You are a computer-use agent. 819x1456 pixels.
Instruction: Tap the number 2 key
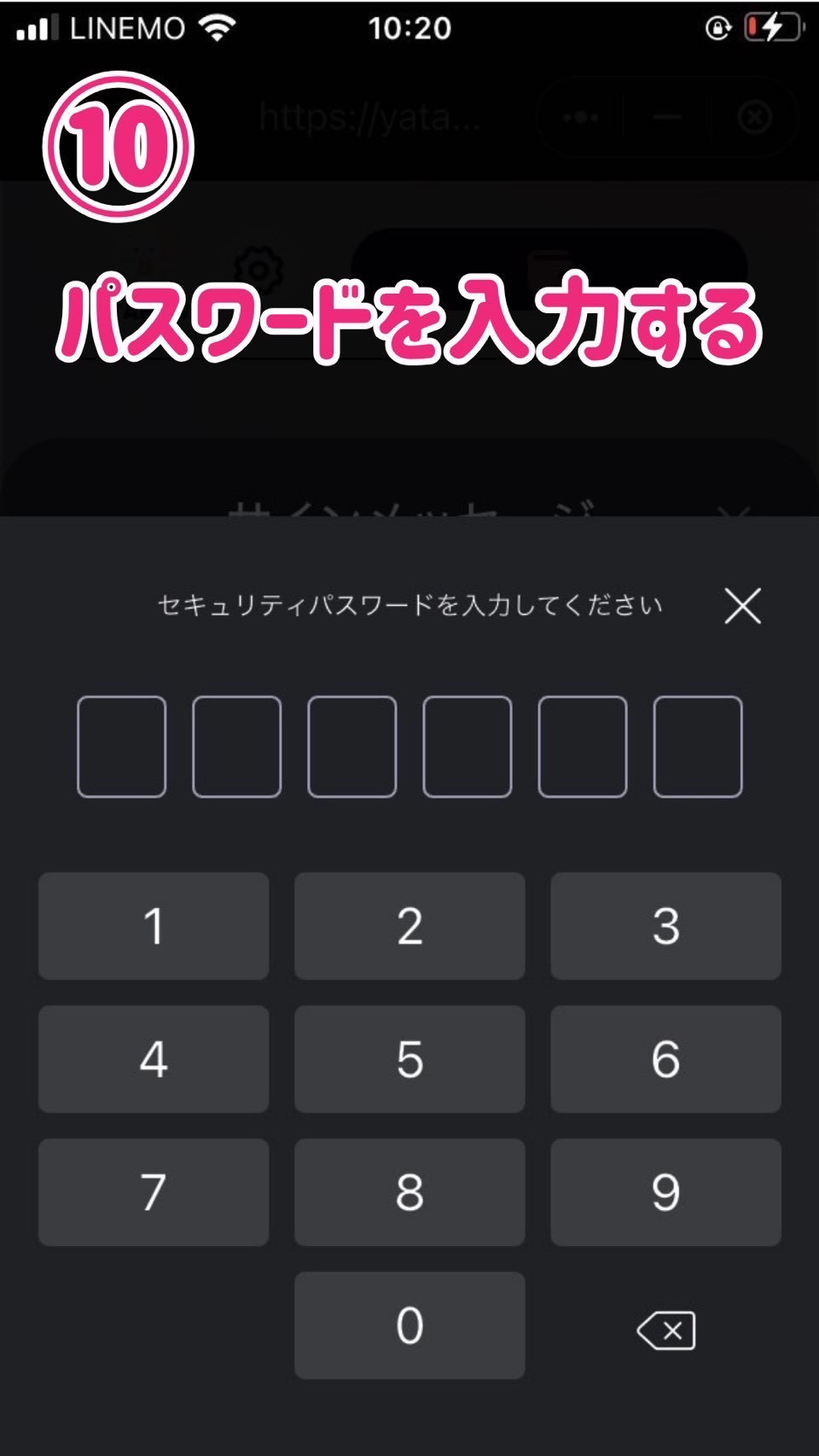tap(409, 926)
